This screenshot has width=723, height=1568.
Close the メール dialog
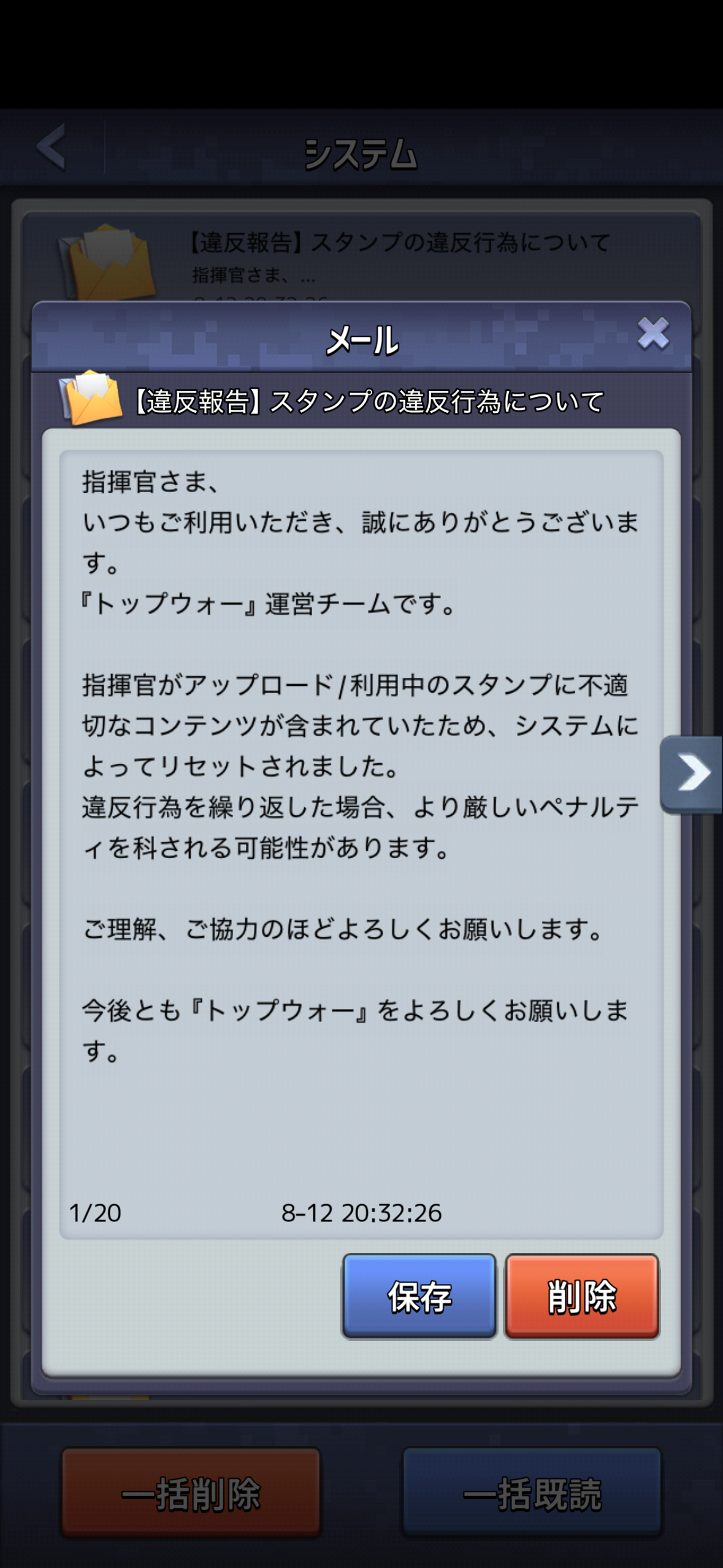tap(652, 334)
